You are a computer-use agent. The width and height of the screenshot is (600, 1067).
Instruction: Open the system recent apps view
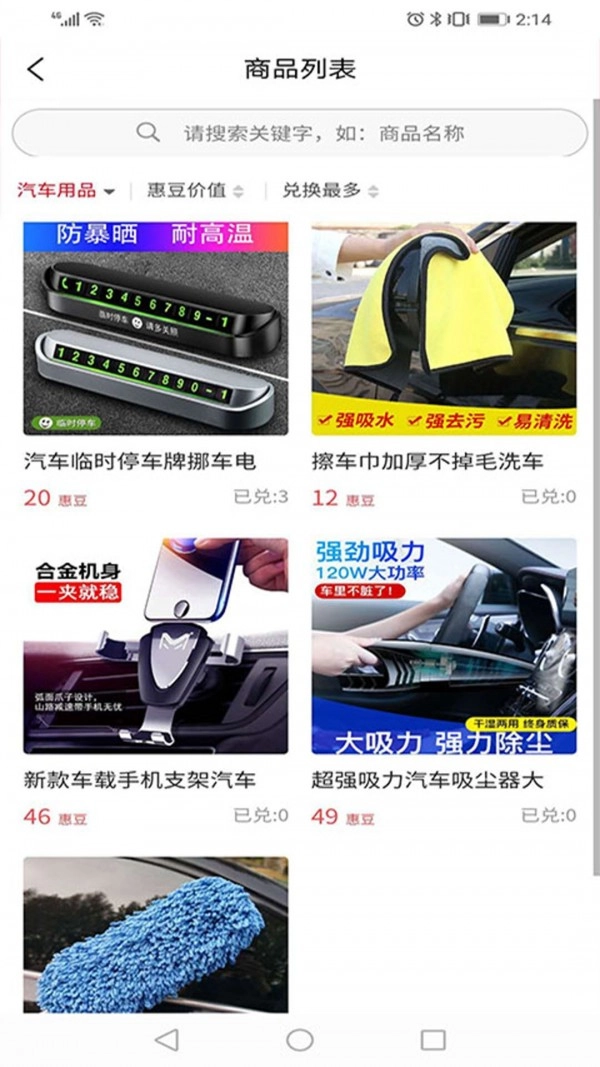pyautogui.click(x=433, y=1040)
